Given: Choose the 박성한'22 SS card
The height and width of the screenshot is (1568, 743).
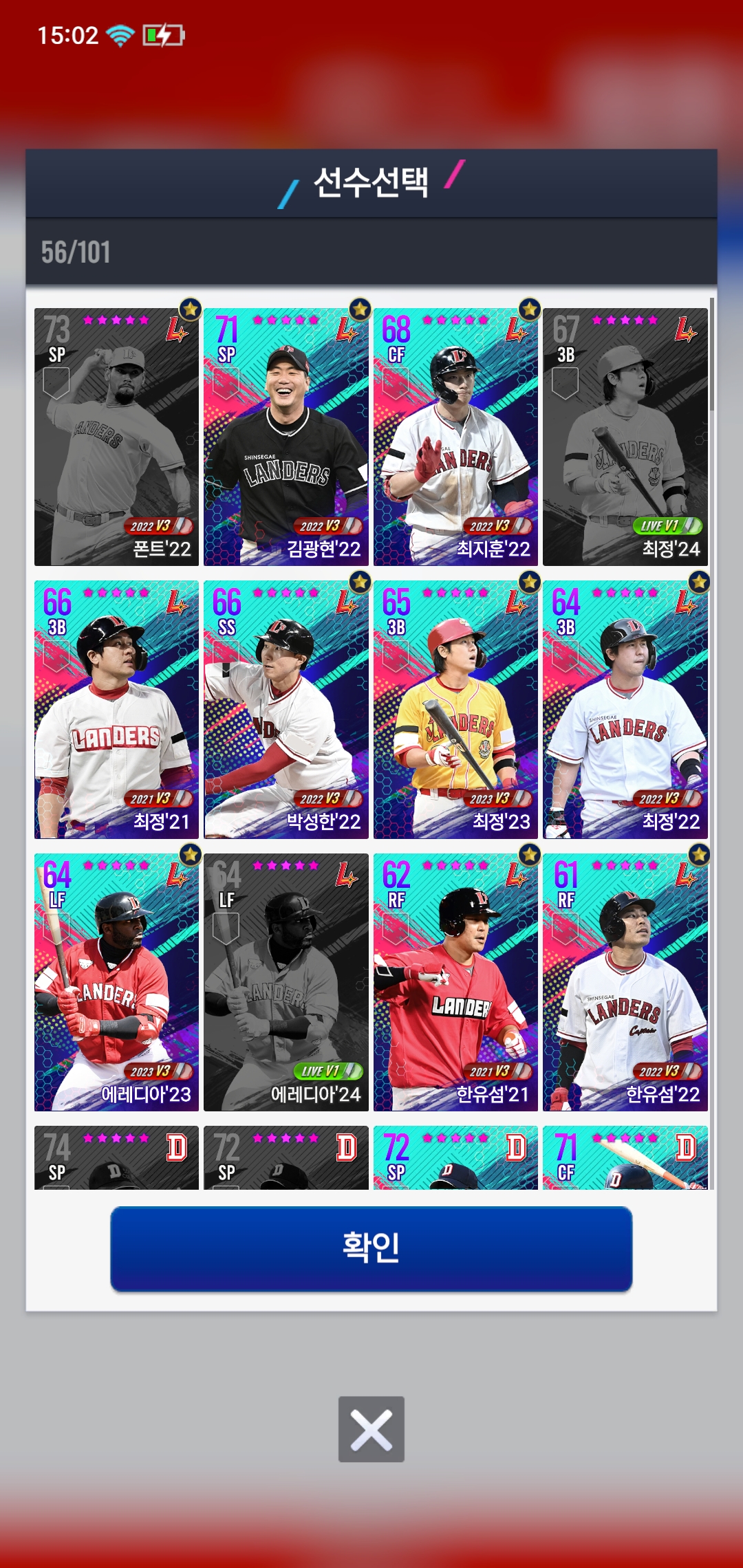Looking at the screenshot, I should pos(286,709).
